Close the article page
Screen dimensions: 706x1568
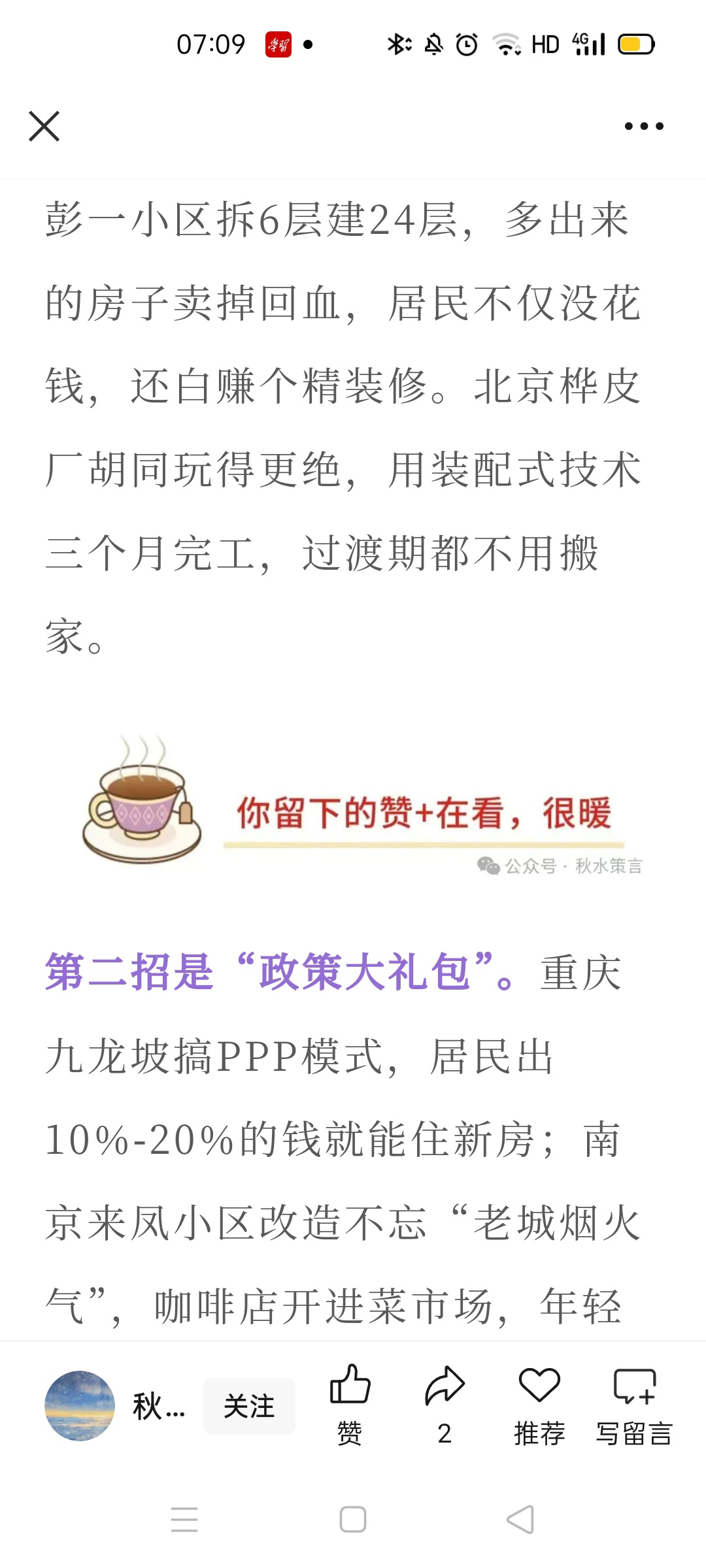44,126
